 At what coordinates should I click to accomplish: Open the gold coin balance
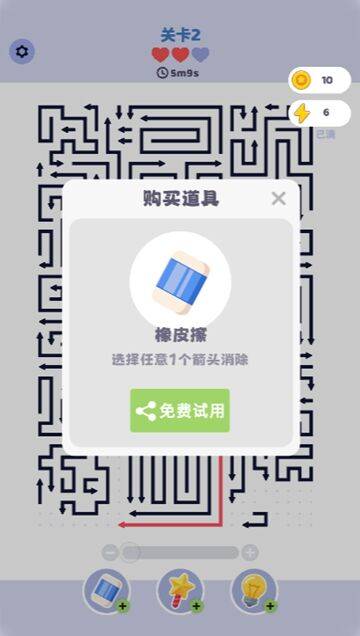[x=319, y=80]
